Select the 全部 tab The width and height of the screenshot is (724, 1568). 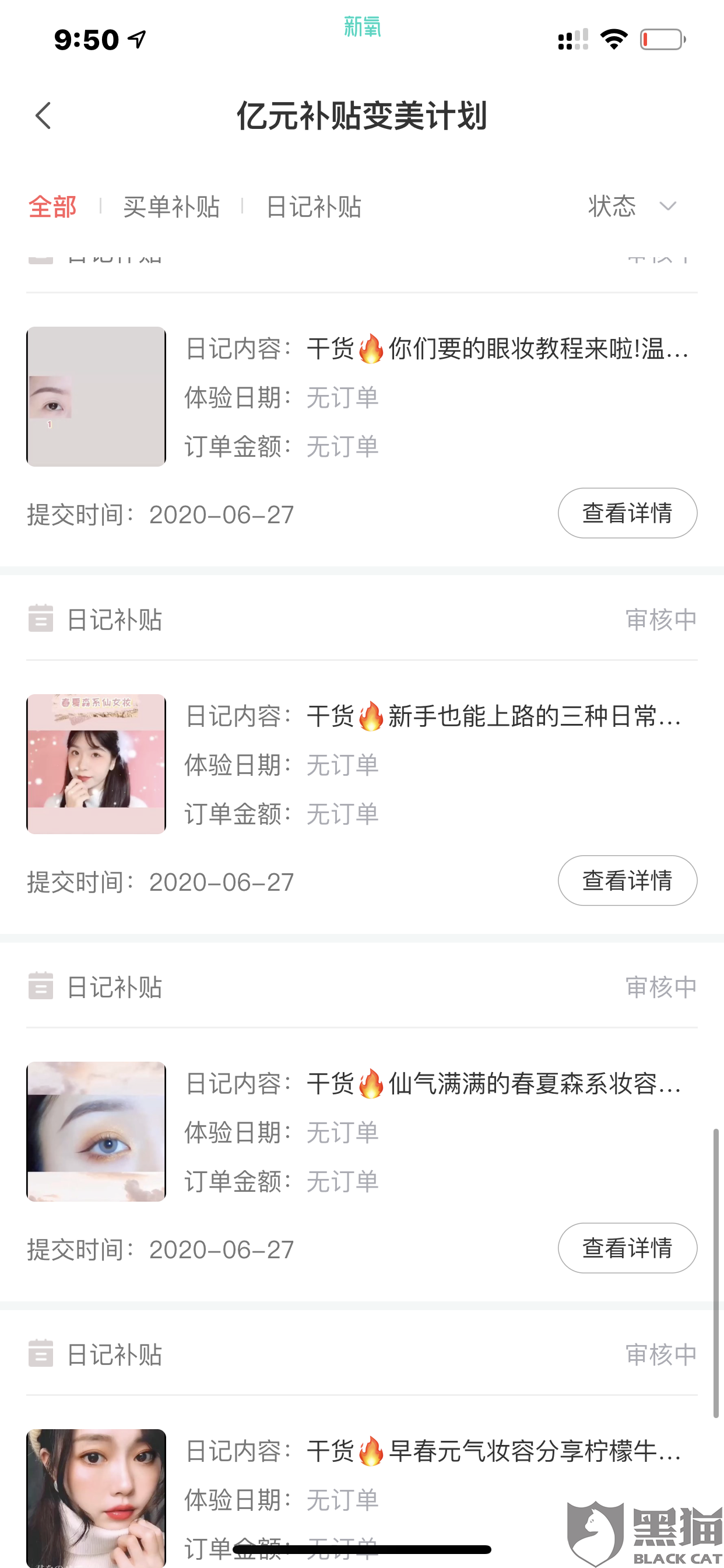click(x=52, y=207)
